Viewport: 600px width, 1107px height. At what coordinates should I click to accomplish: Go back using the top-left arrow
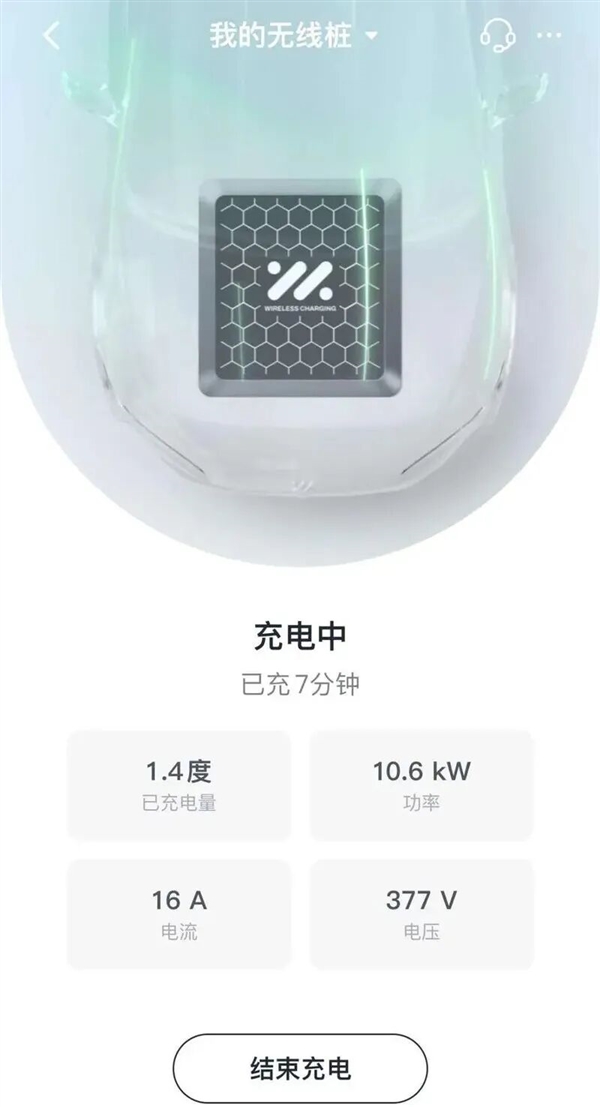click(x=52, y=37)
